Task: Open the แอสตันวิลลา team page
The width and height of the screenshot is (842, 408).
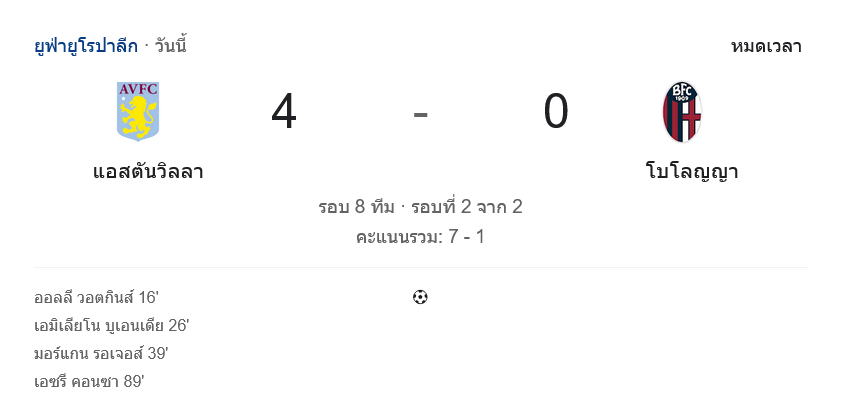Action: coord(148,171)
